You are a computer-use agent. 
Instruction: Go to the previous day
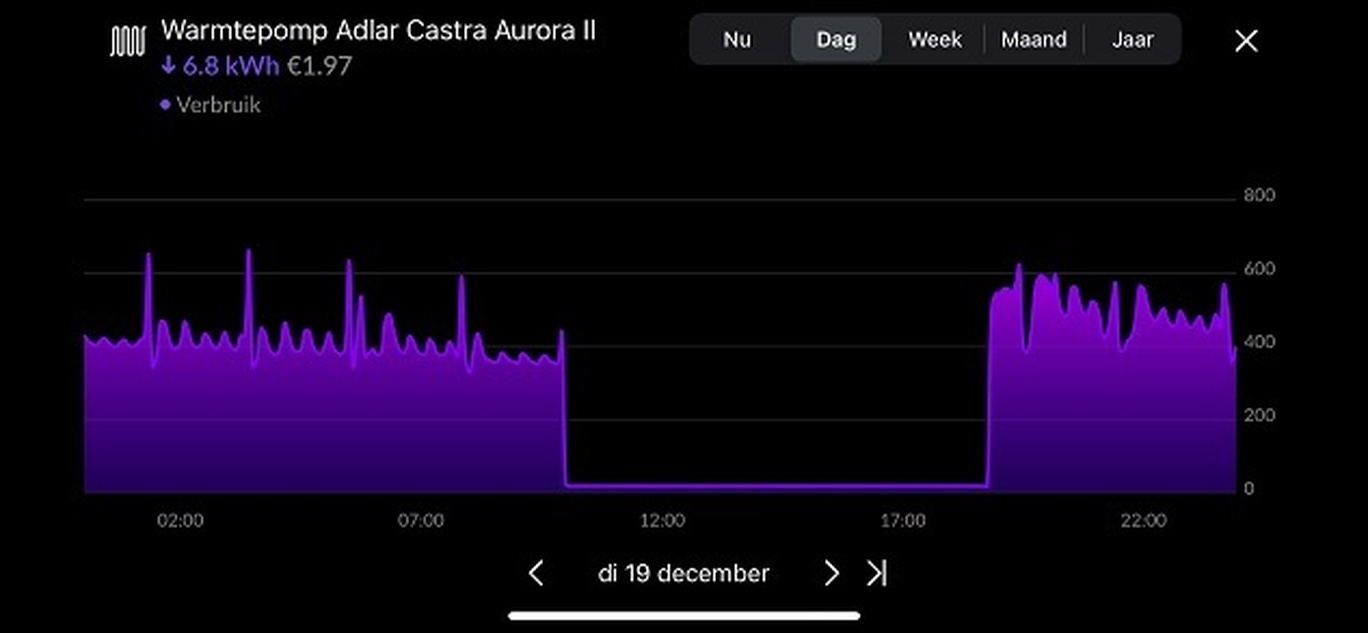click(x=536, y=573)
